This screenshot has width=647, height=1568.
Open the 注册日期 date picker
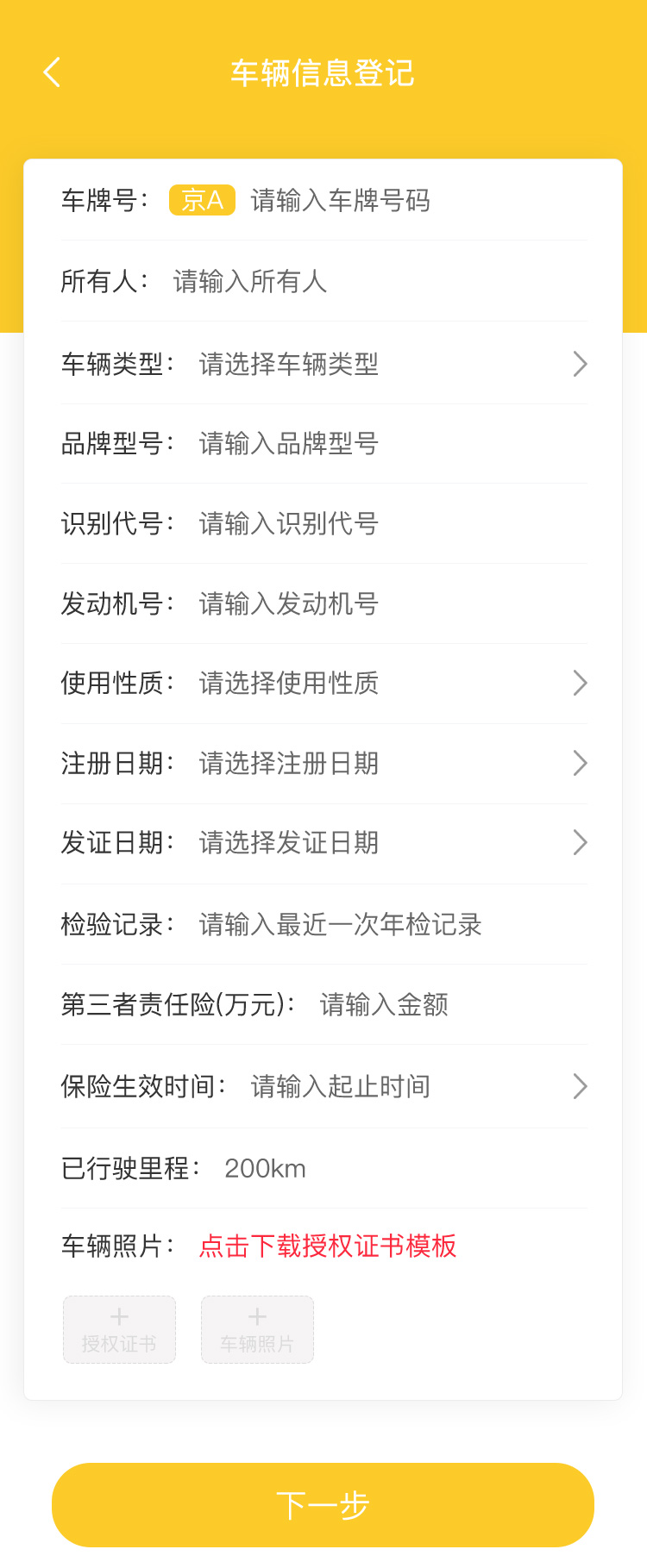[388, 764]
